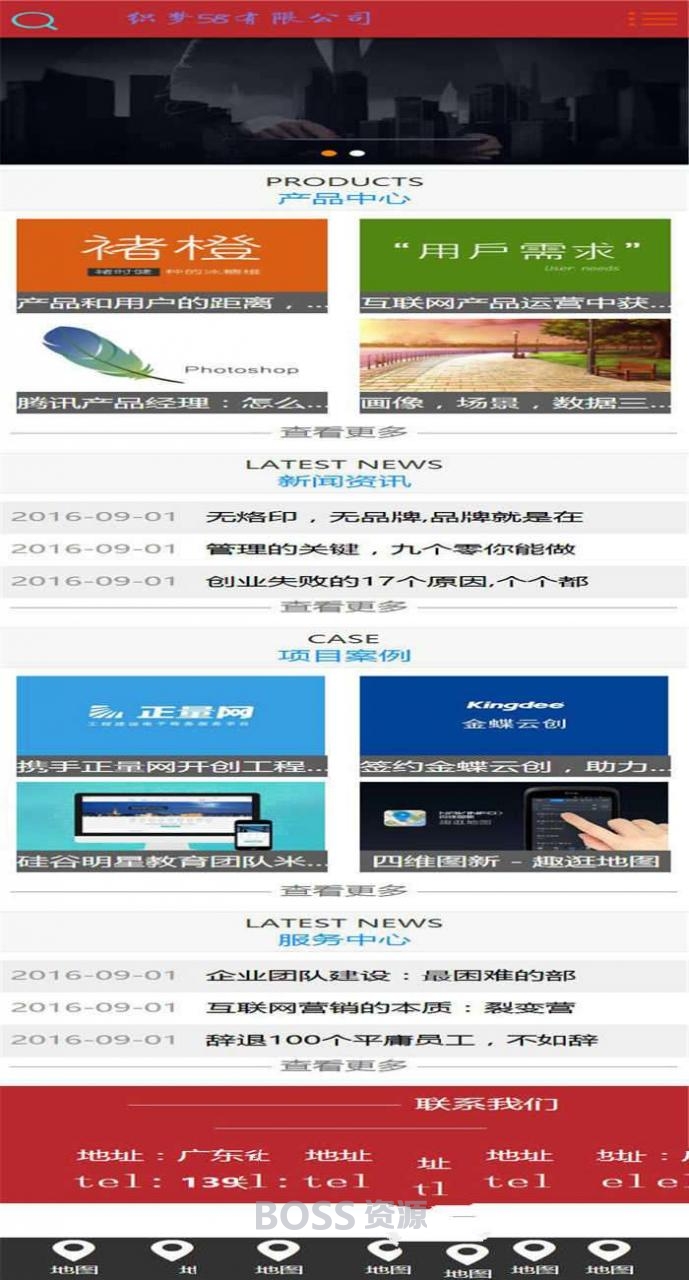View more under 服务中心 section
The image size is (689, 1280).
(x=344, y=1065)
